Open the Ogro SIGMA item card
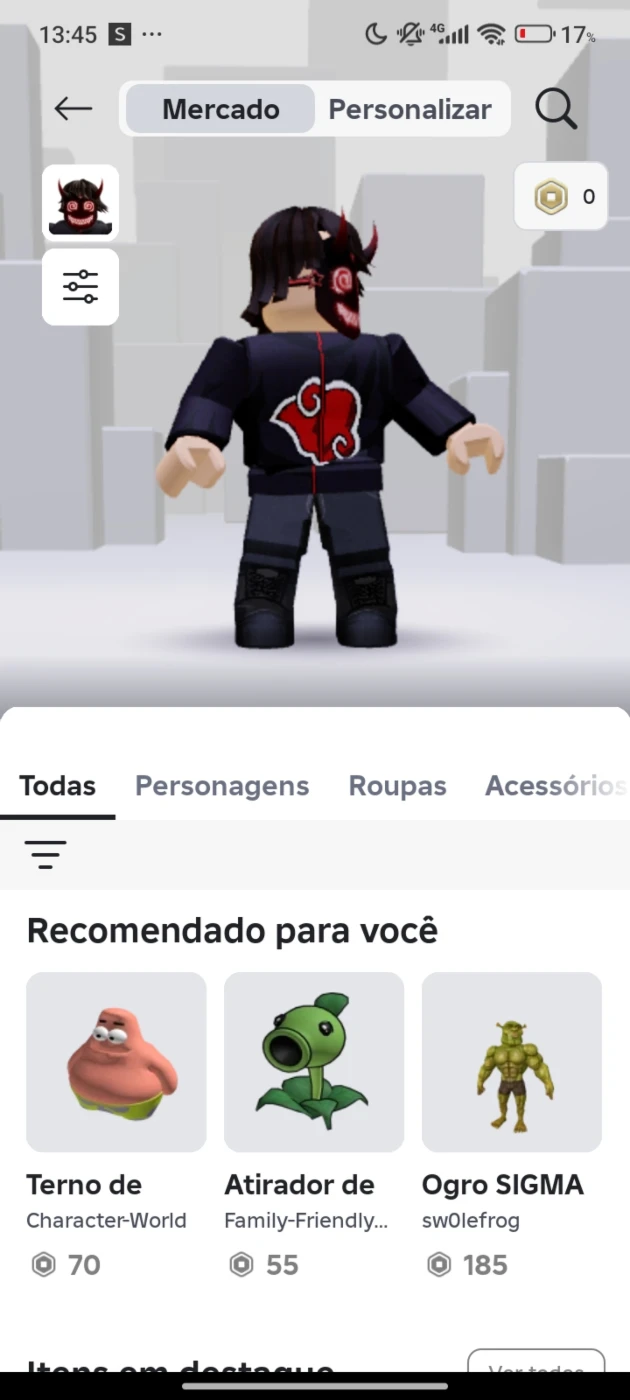This screenshot has height=1400, width=630. [x=512, y=1127]
